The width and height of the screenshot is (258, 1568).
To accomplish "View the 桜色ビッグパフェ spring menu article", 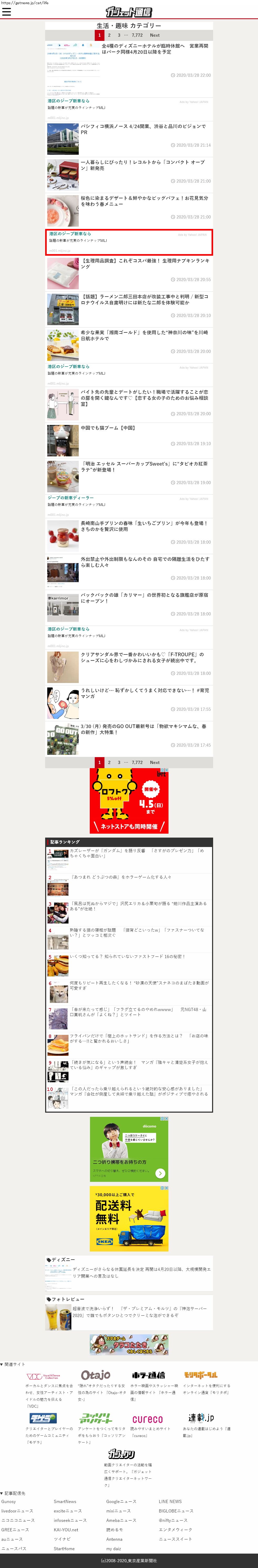I will click(x=144, y=201).
